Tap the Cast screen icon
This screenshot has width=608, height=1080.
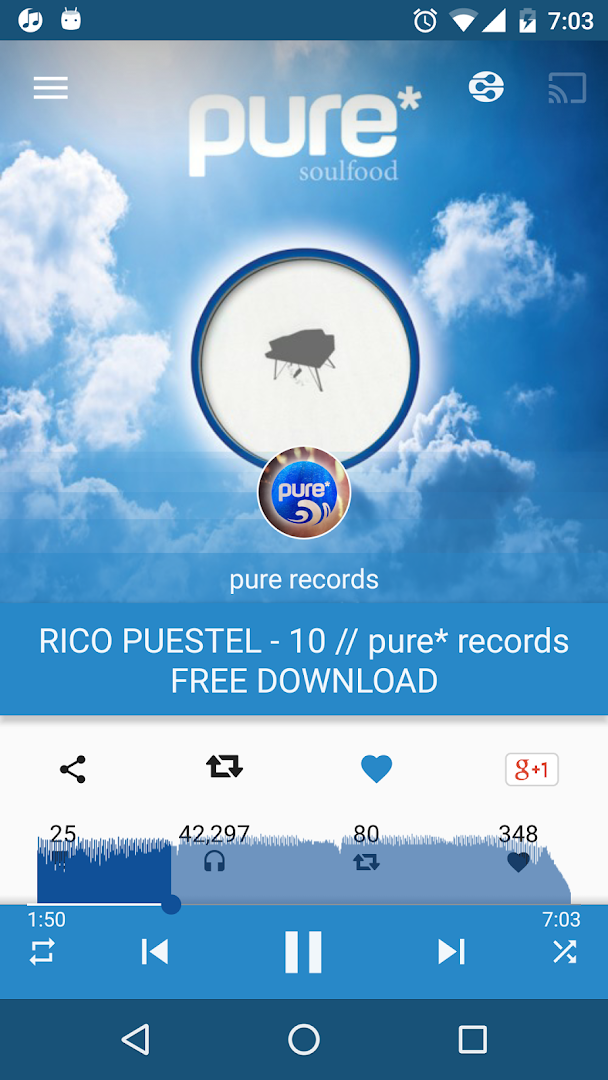(567, 88)
